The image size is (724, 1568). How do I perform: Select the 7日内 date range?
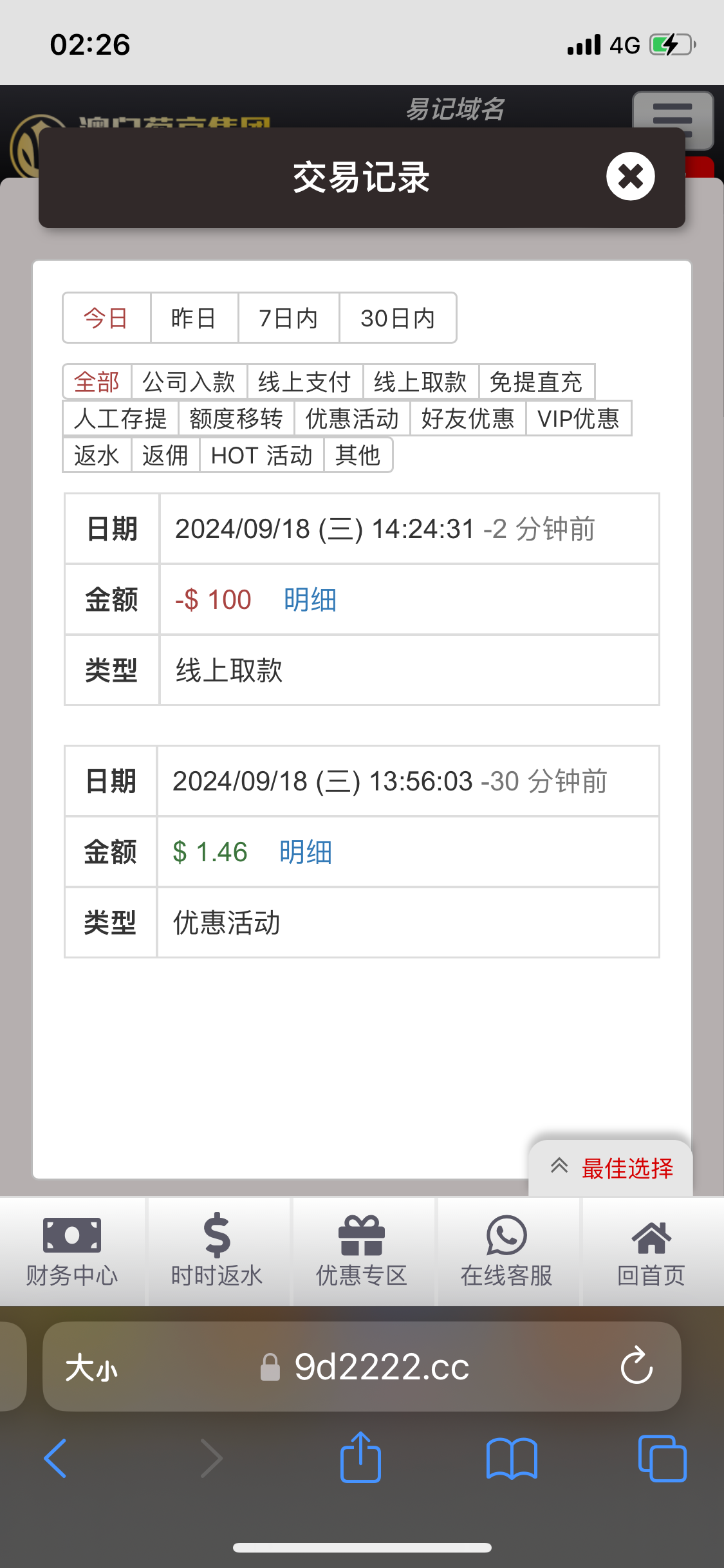pyautogui.click(x=288, y=318)
